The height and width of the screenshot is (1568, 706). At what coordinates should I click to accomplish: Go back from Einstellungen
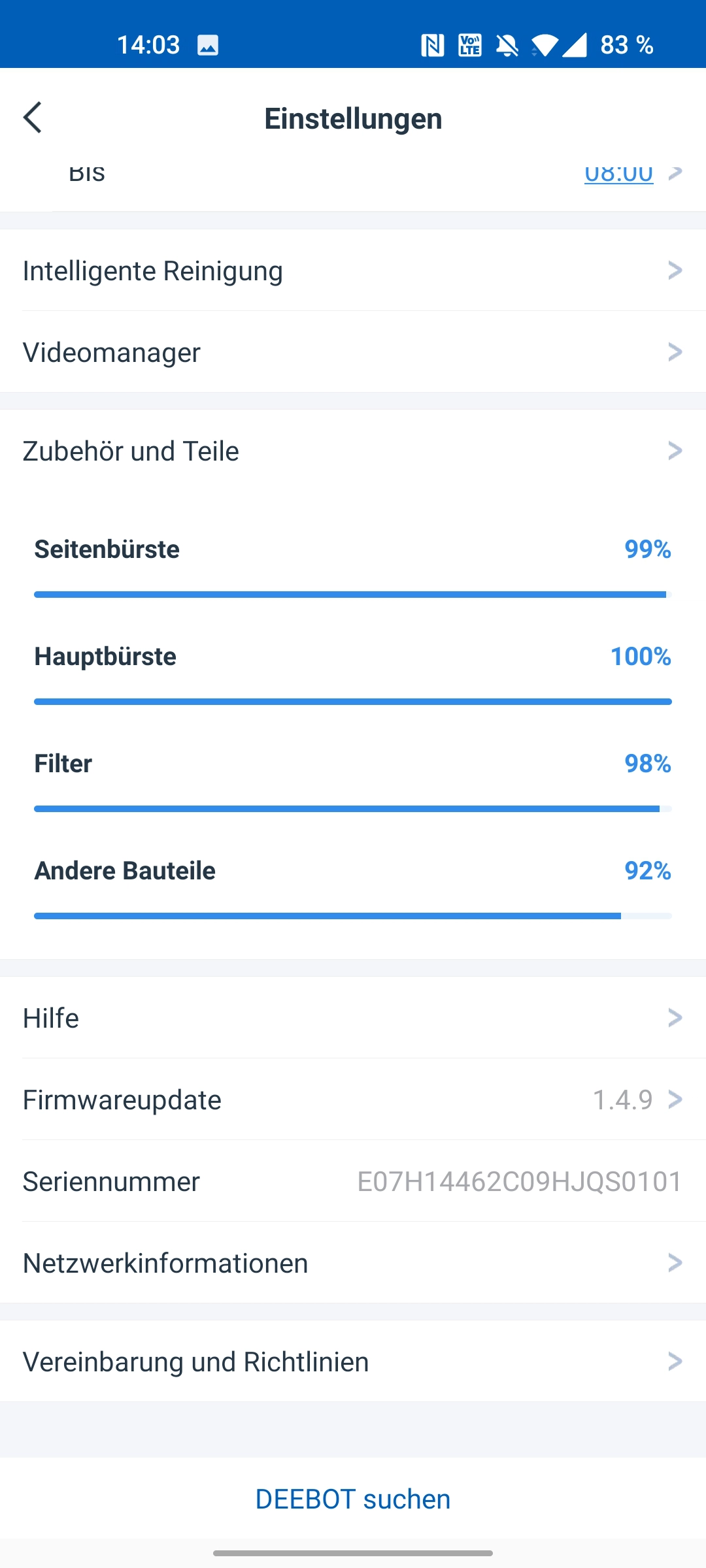(x=33, y=118)
